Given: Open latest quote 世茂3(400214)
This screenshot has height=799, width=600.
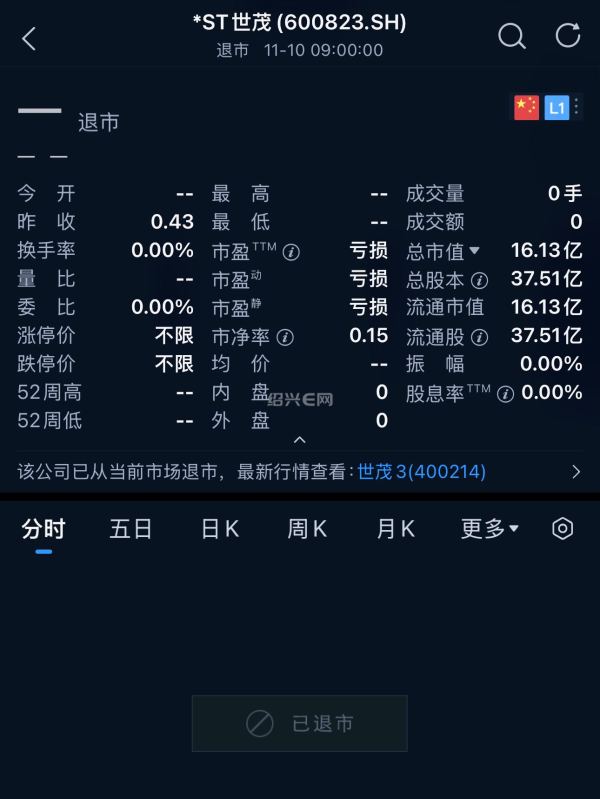Looking at the screenshot, I should click(x=422, y=471).
